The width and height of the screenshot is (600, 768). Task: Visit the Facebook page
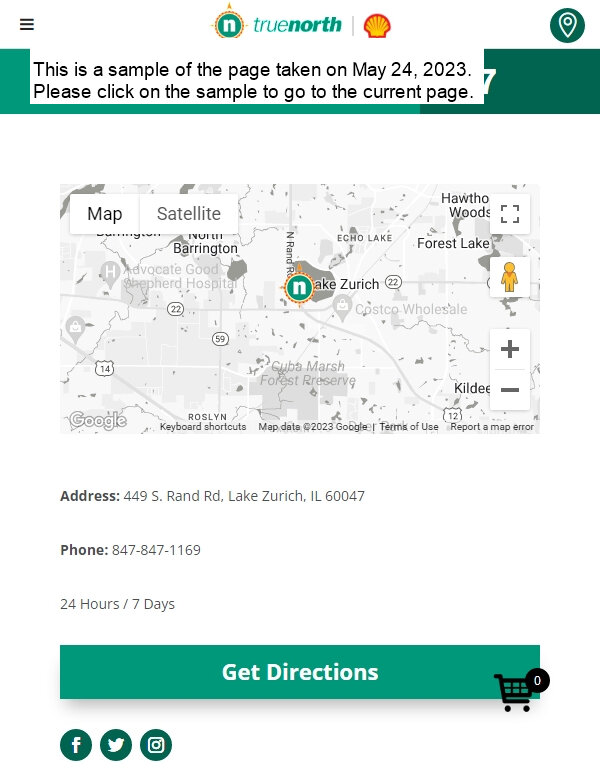(x=76, y=745)
